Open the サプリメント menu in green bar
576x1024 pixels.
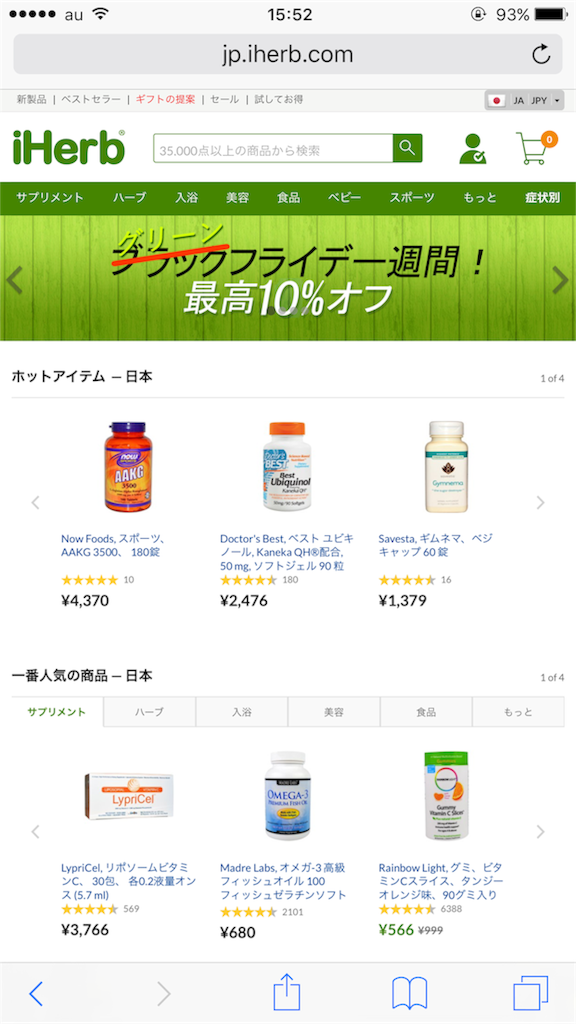[x=50, y=198]
